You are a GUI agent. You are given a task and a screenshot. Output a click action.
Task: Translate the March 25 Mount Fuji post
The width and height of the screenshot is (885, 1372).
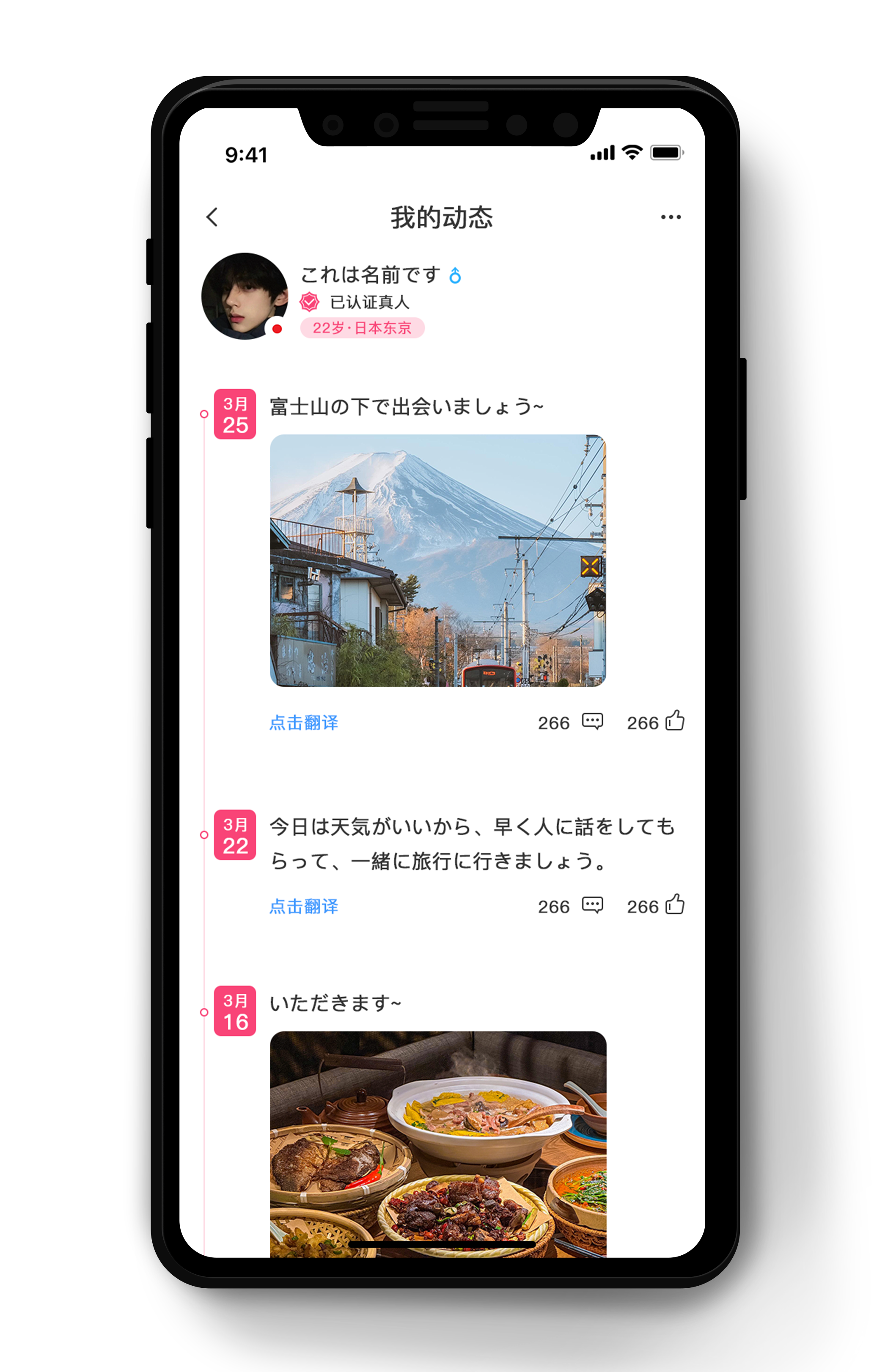click(303, 722)
